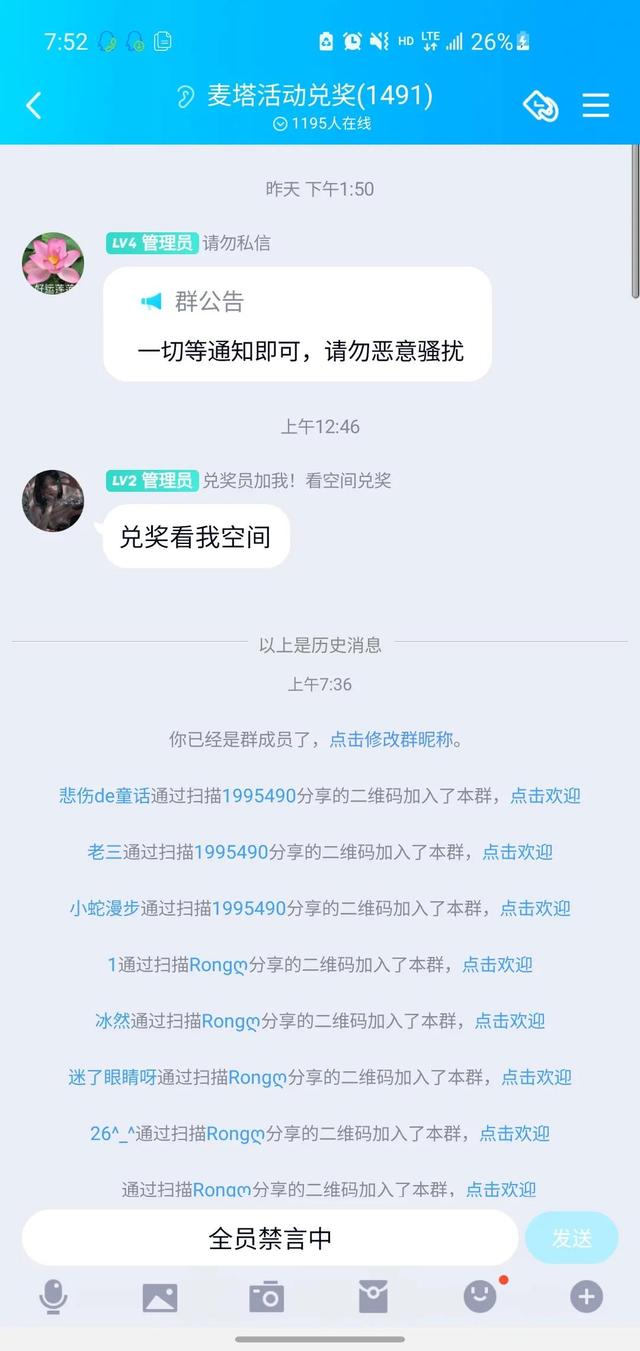Open the group menu (three lines)
Image resolution: width=640 pixels, height=1351 pixels.
coord(596,105)
